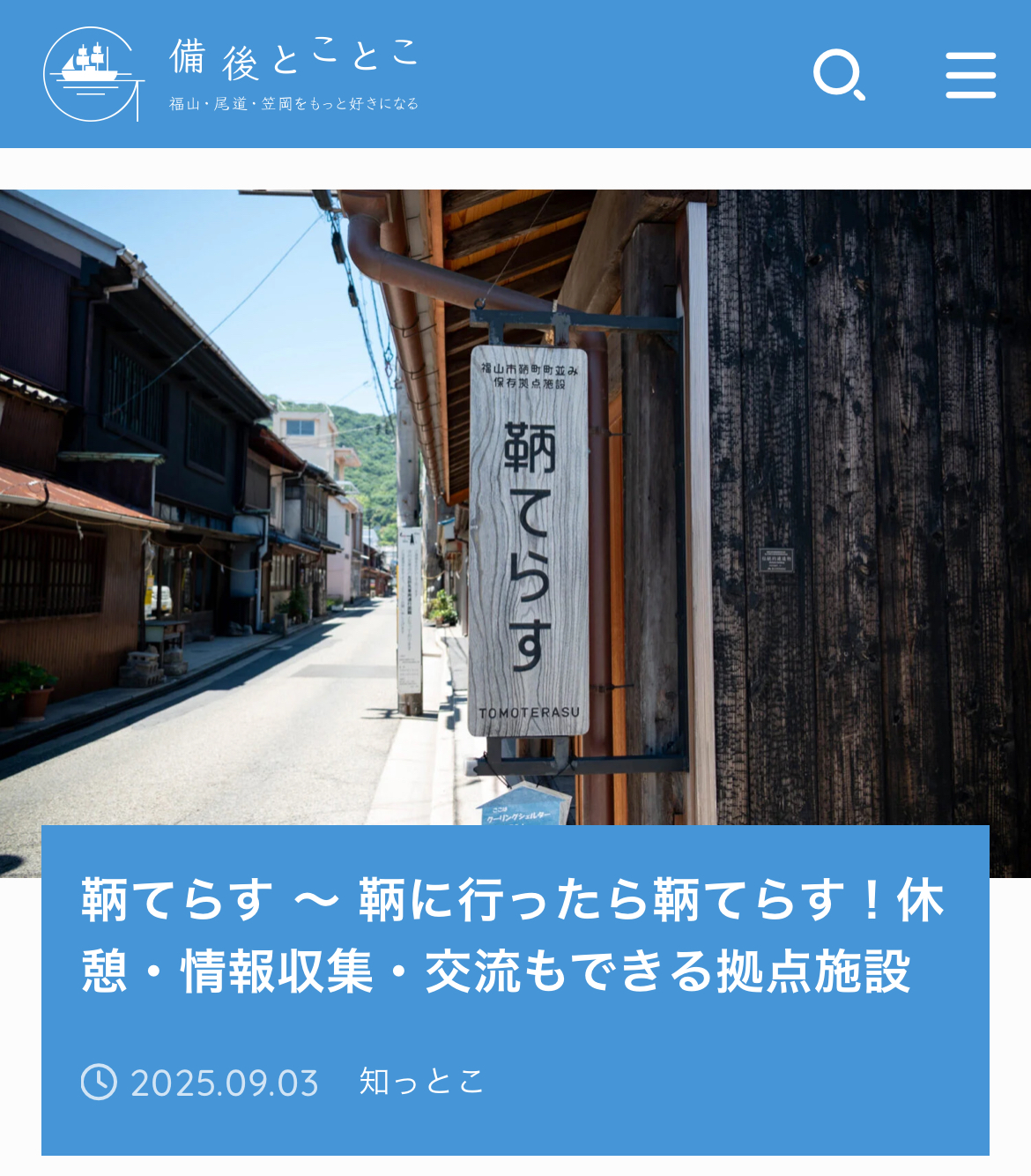Go to 備後とことこ home via header logo

[x=231, y=74]
